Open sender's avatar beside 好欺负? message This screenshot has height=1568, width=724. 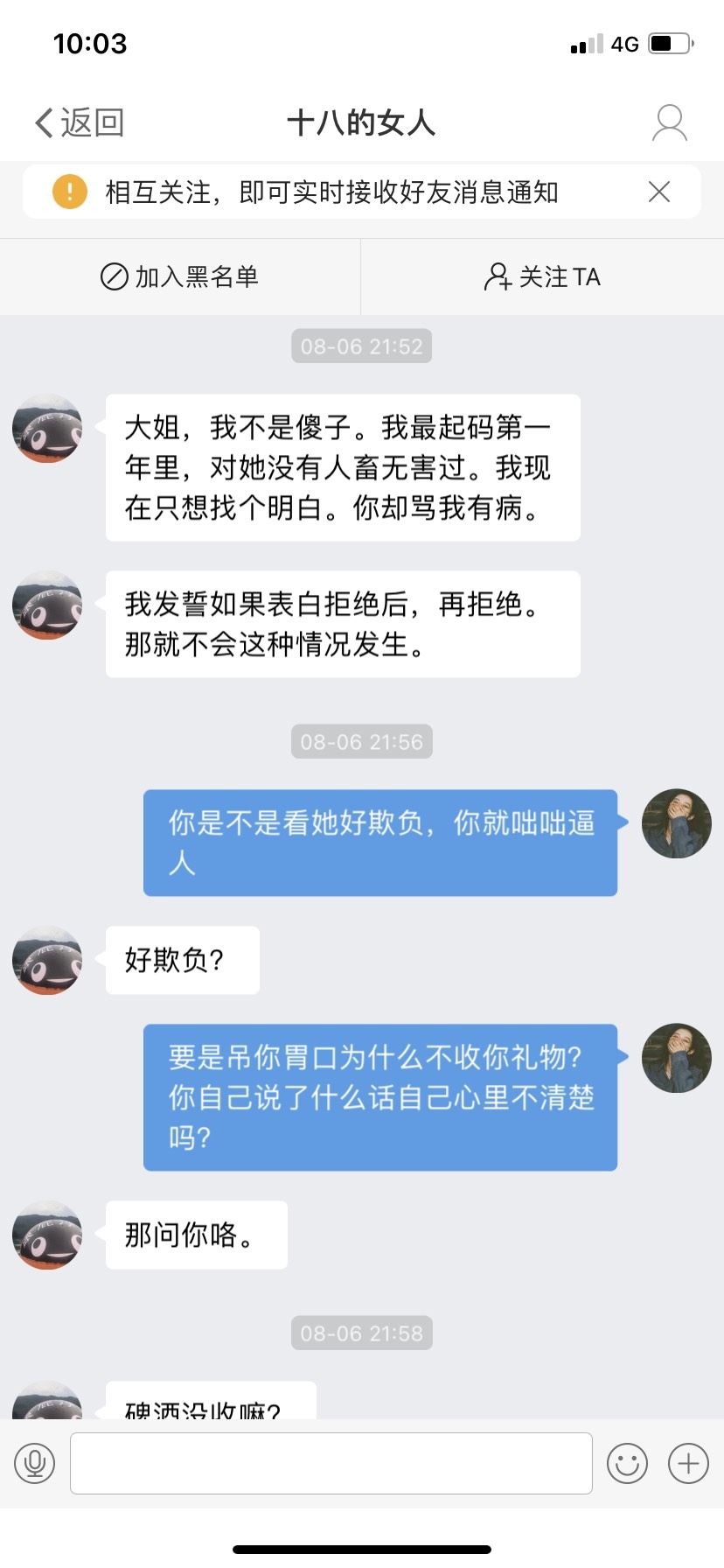tap(47, 960)
